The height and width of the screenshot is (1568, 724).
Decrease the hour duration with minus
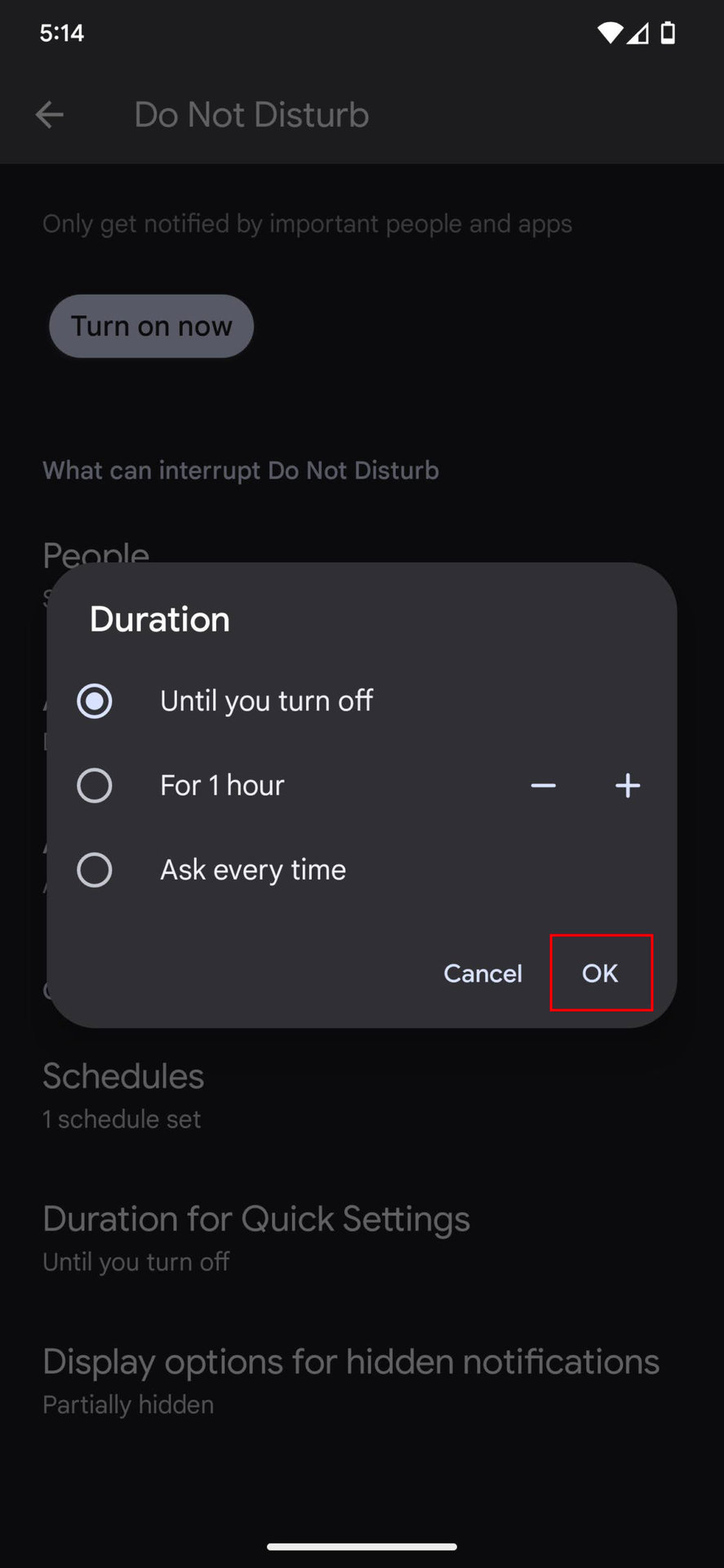pos(543,786)
